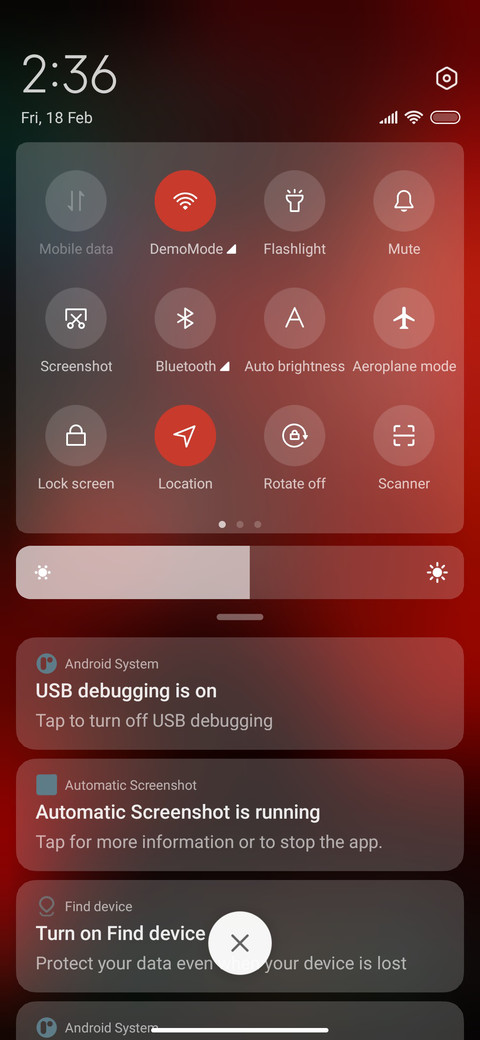Image resolution: width=480 pixels, height=1040 pixels.
Task: Toggle Mute mode
Action: coord(404,201)
